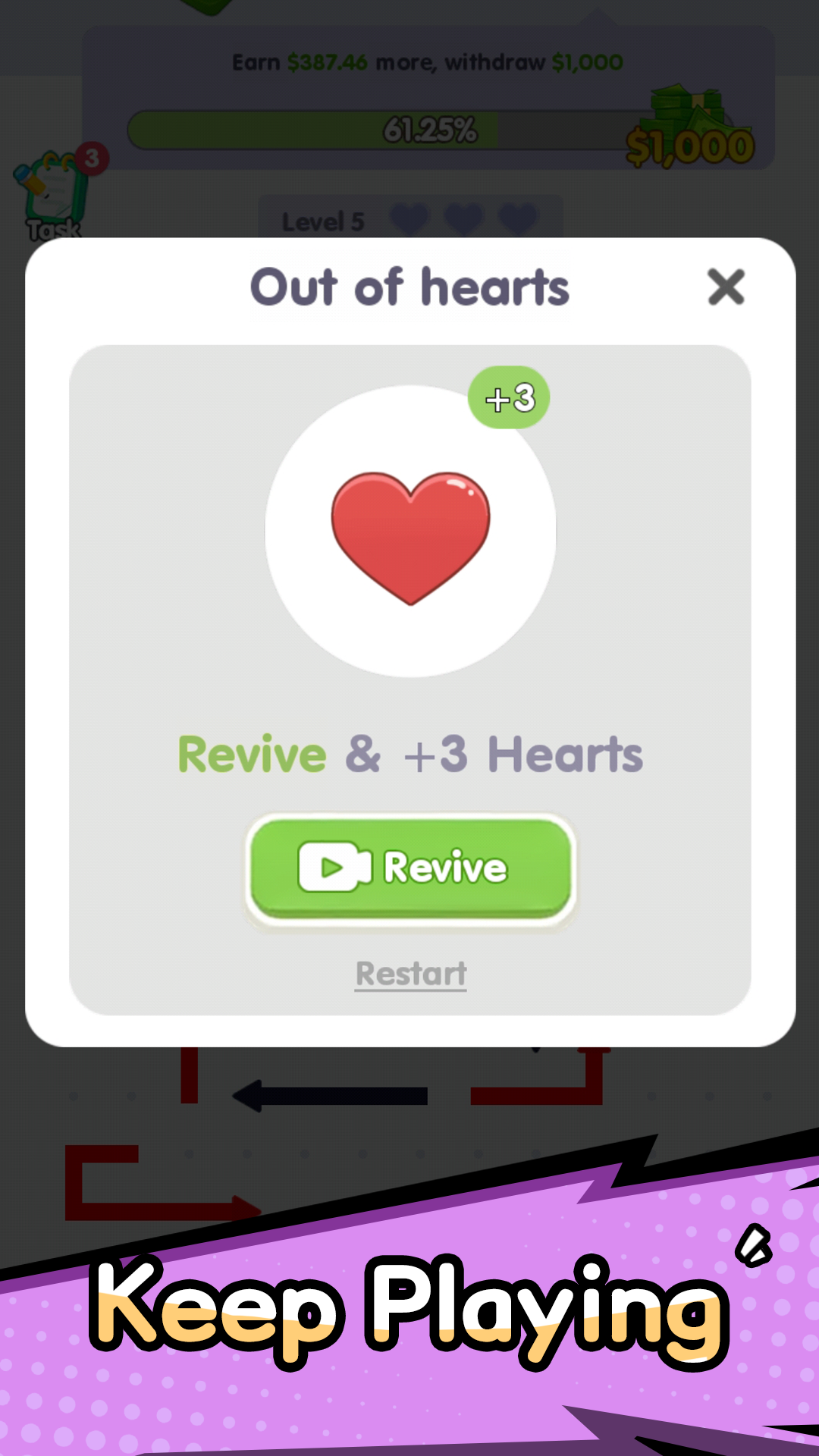Tap the Out of hearts title
The width and height of the screenshot is (819, 1456).
pyautogui.click(x=409, y=287)
